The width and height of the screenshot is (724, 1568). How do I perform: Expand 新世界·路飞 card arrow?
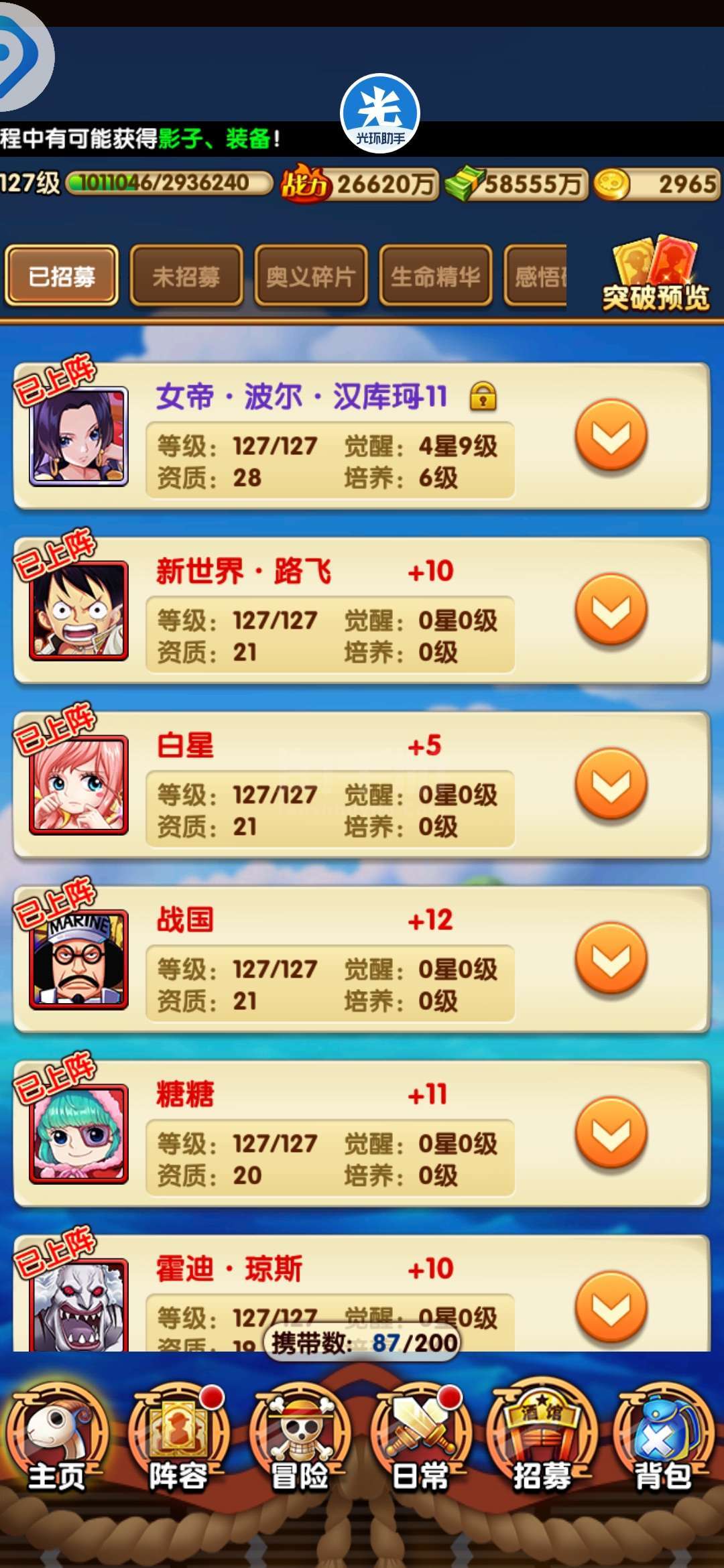611,610
